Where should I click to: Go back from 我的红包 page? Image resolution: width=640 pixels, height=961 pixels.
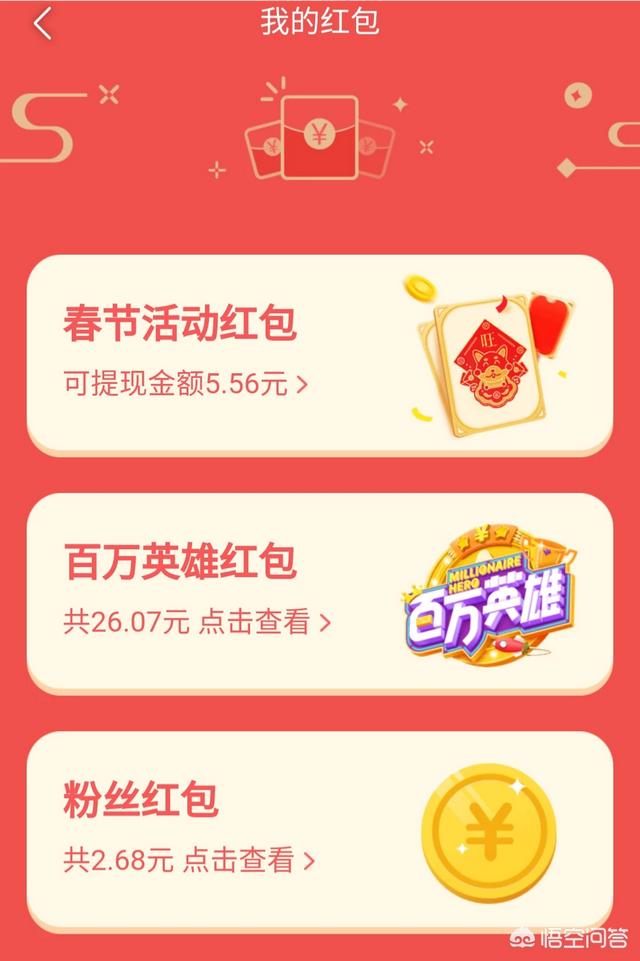[x=42, y=23]
